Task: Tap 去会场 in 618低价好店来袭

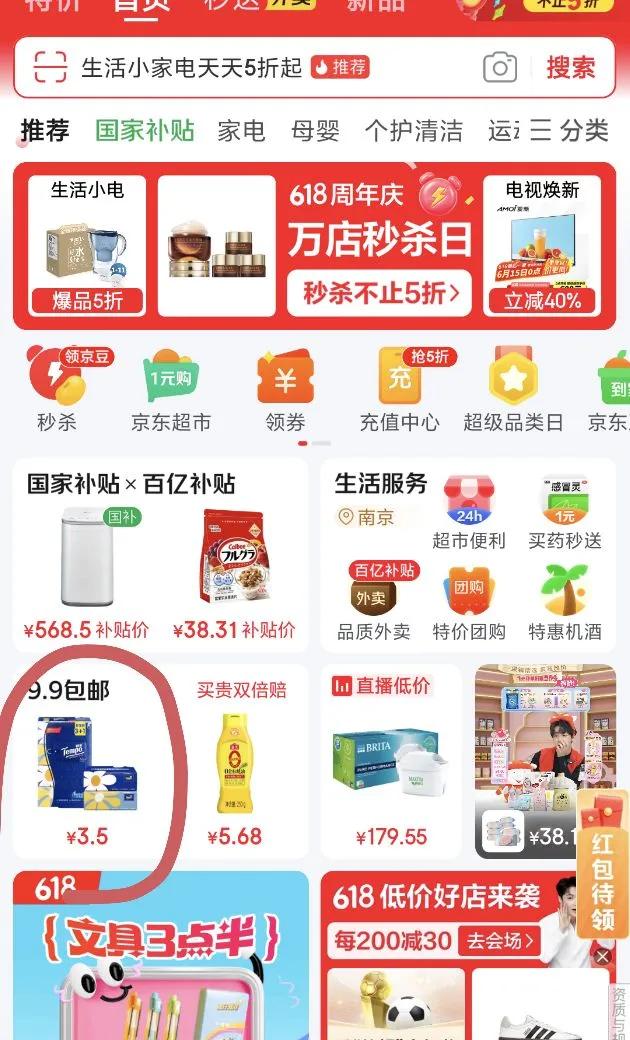Action: click(499, 941)
